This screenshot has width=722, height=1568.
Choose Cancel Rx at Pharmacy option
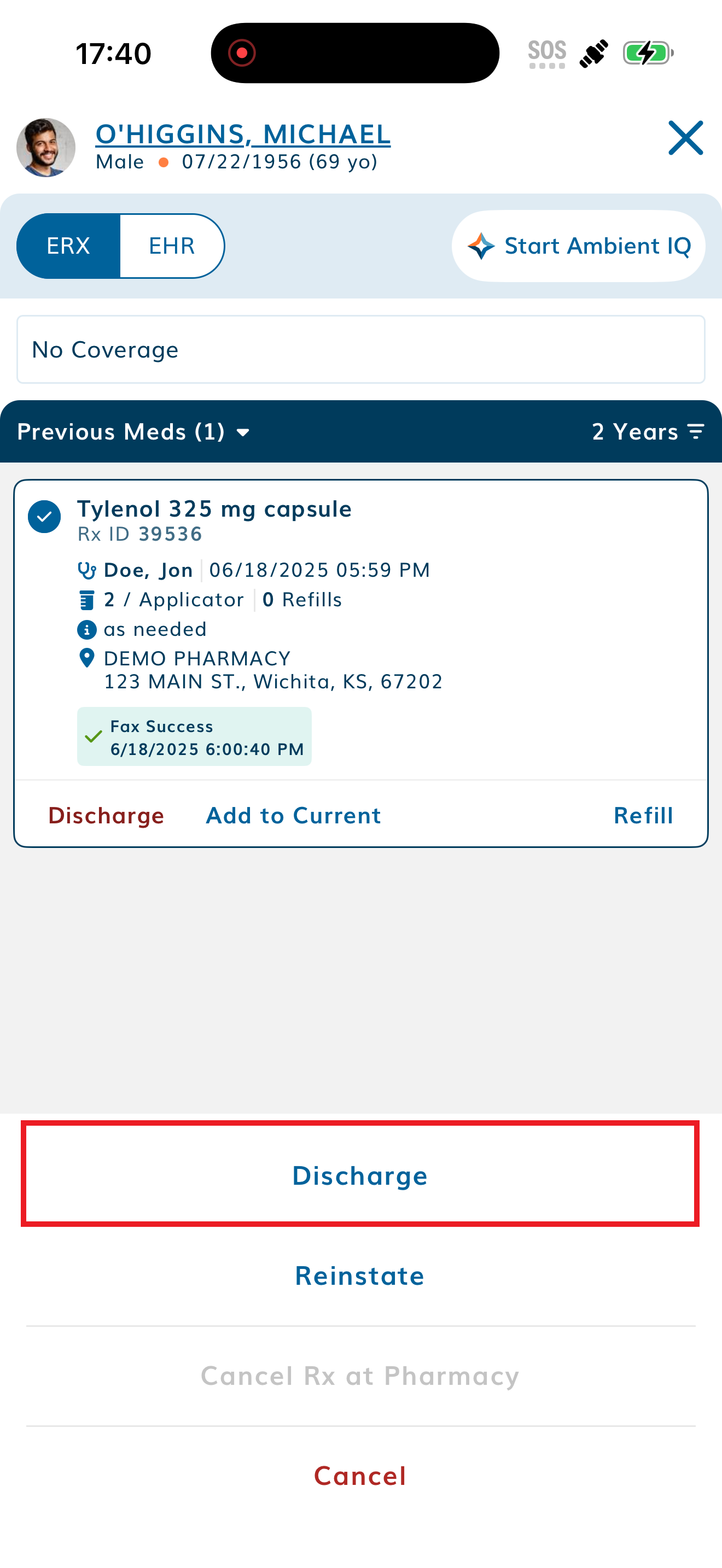coord(360,1376)
